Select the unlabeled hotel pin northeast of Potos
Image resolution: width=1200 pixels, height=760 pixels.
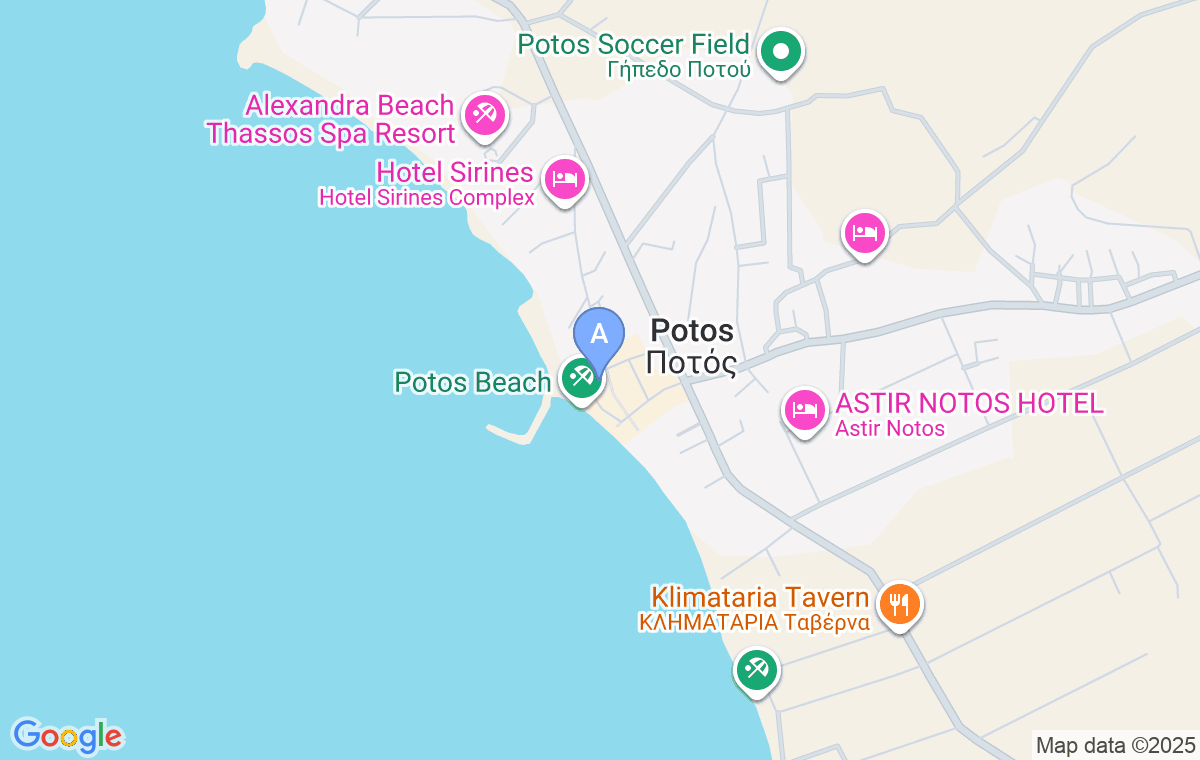[x=865, y=233]
